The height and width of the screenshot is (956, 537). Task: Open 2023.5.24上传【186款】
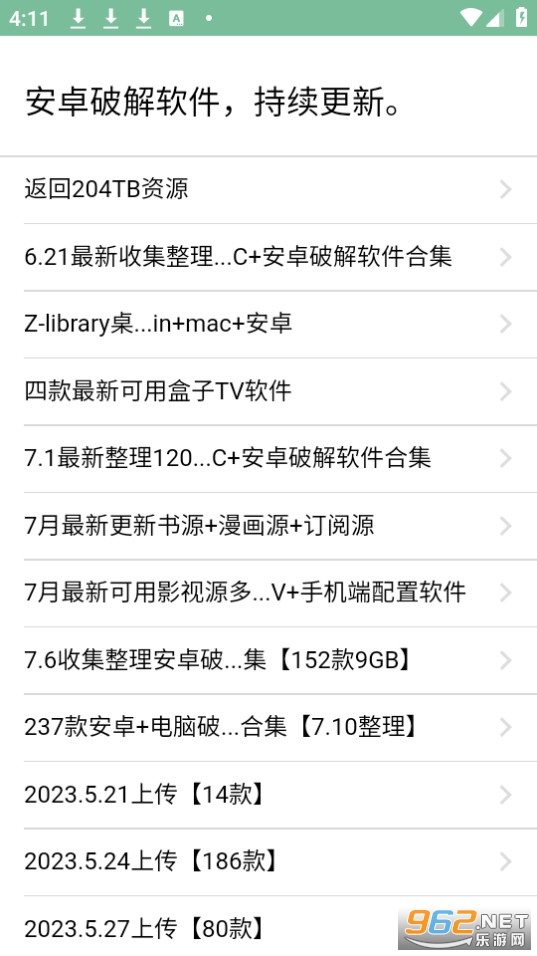tap(268, 861)
